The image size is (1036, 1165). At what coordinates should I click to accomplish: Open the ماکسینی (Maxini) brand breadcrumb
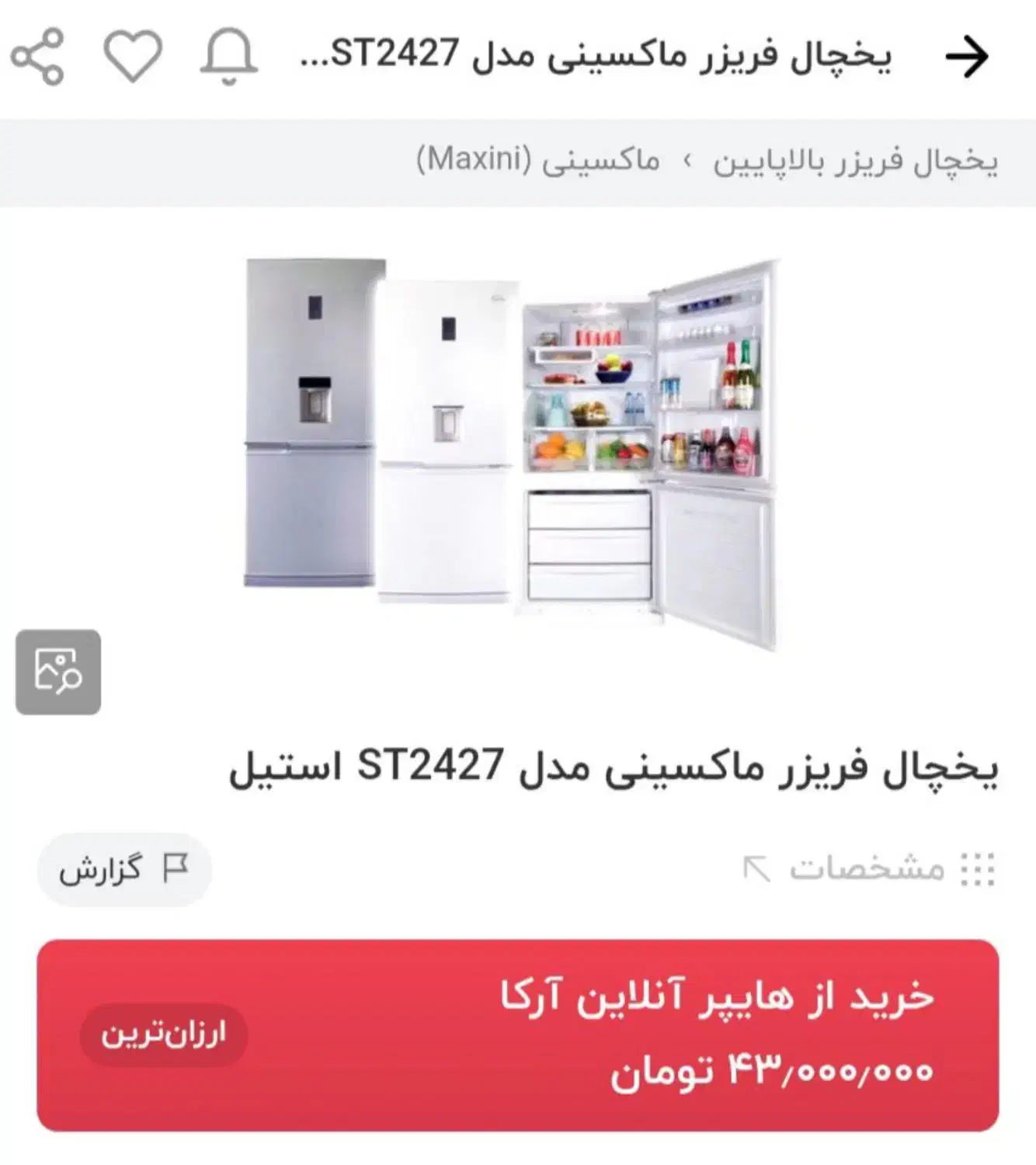tap(539, 162)
